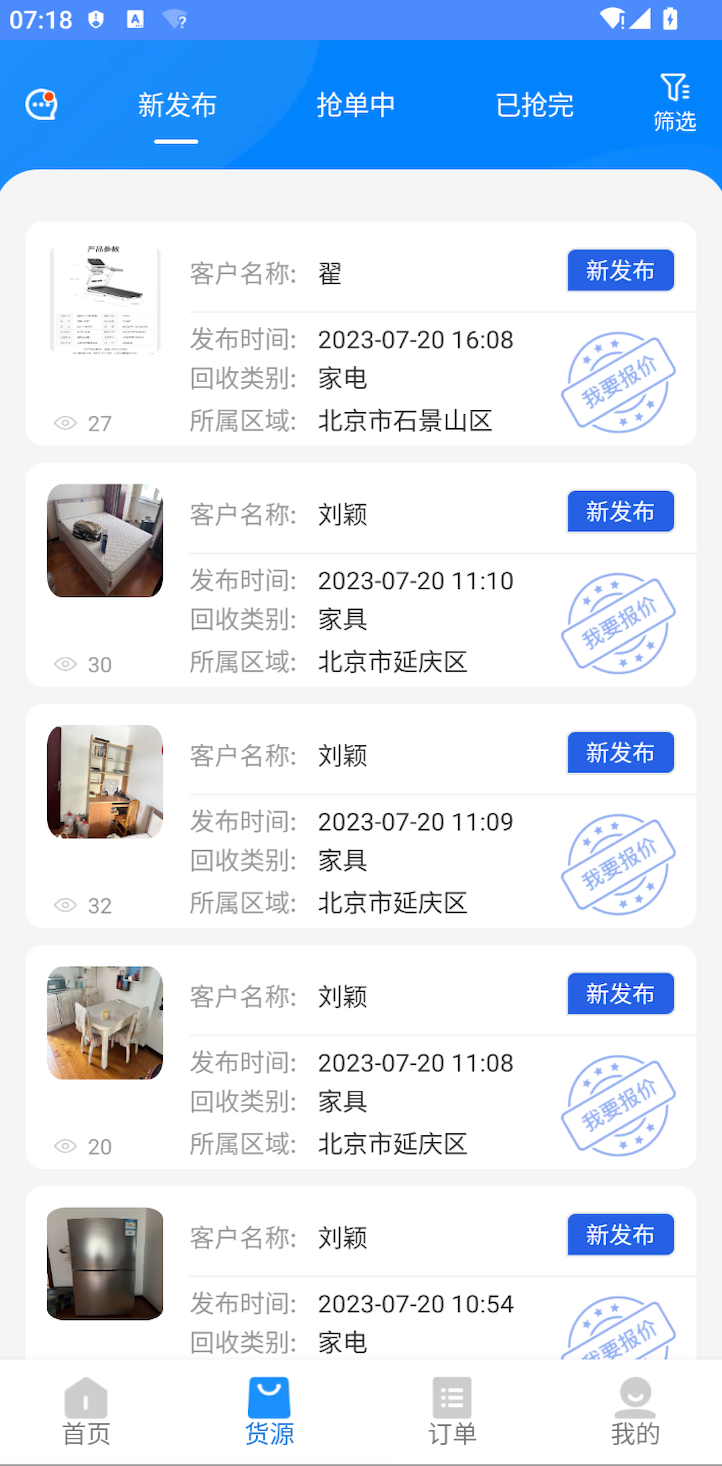This screenshot has width=722, height=1466.
Task: Open the 已抢完 tab
Action: [x=533, y=105]
